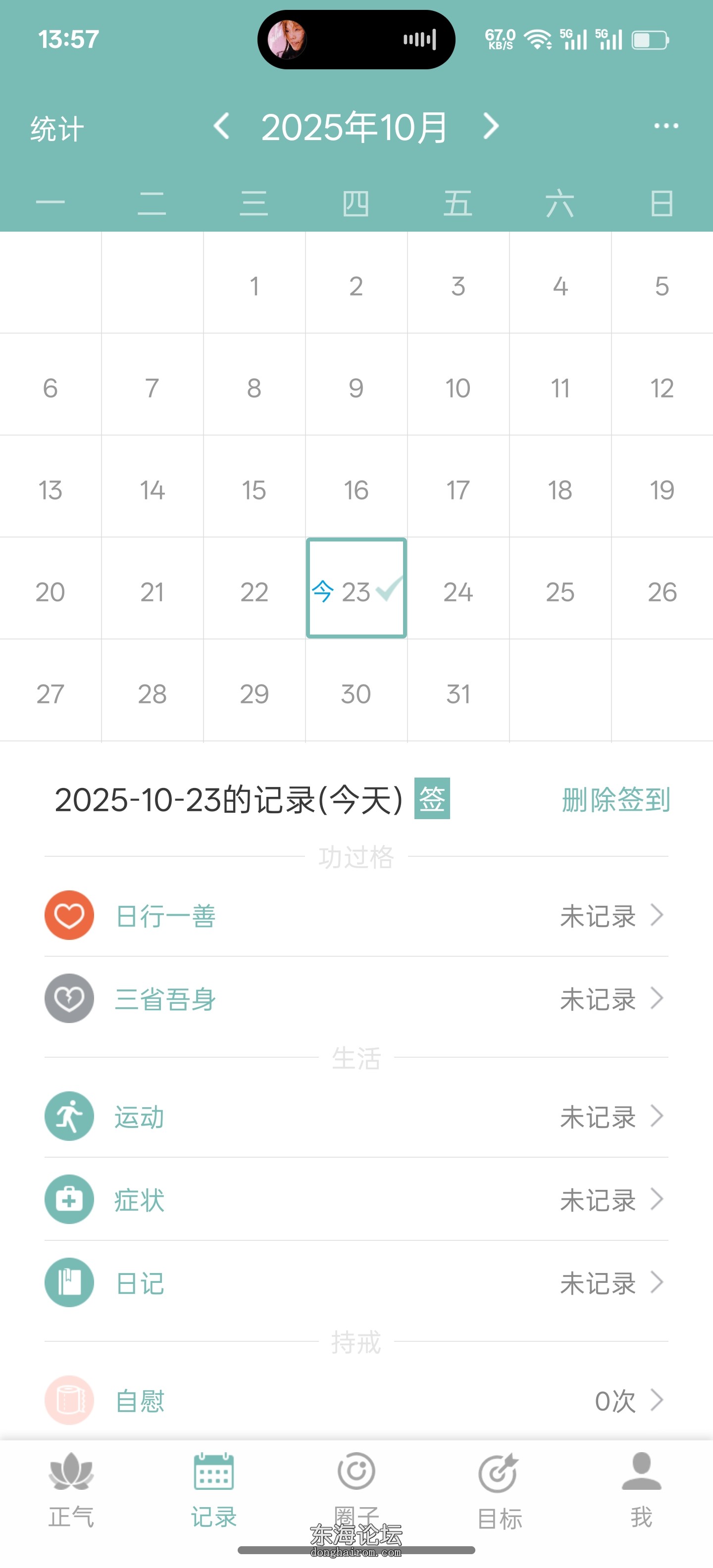Go to the previous month
Image resolution: width=713 pixels, height=1568 pixels.
(x=222, y=126)
